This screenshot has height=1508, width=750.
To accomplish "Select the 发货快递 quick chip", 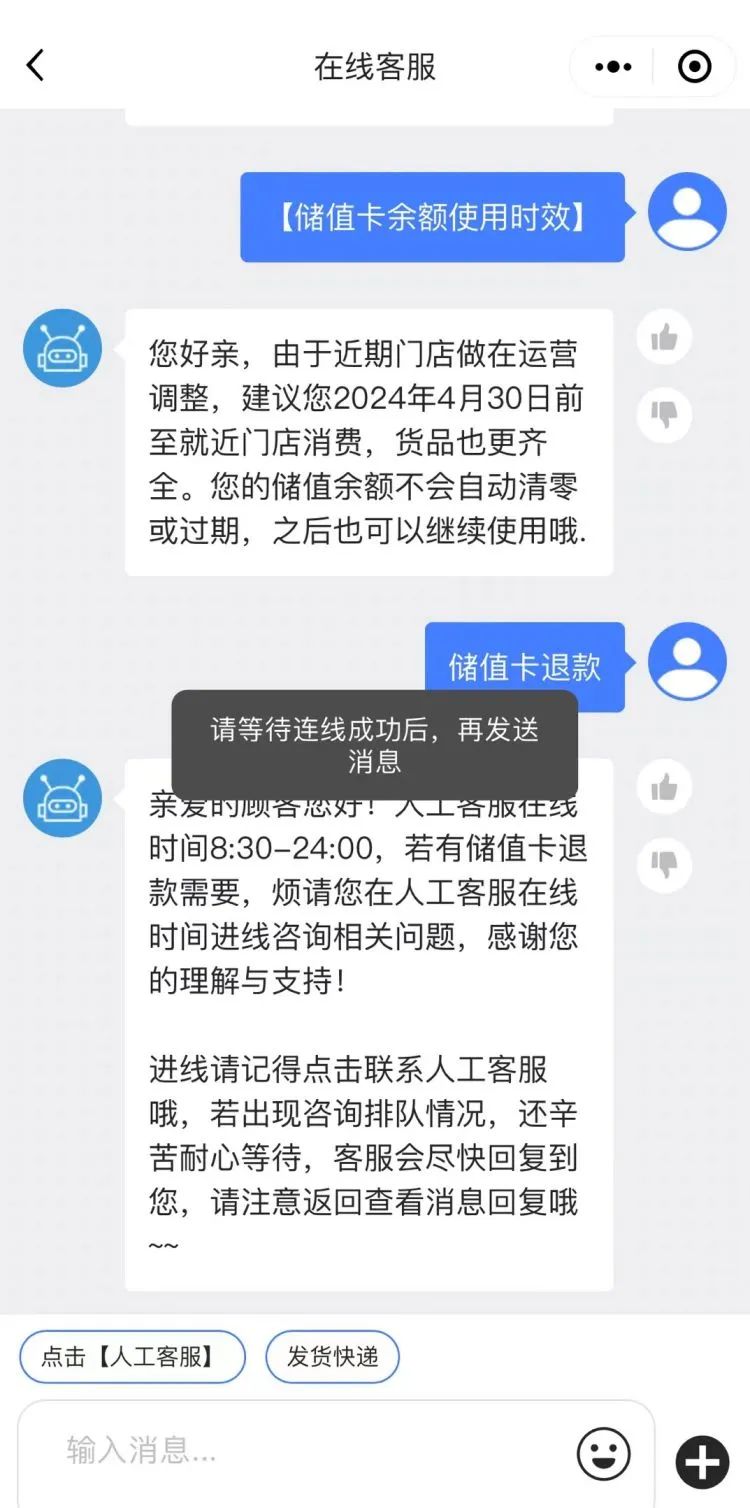I will 332,1357.
